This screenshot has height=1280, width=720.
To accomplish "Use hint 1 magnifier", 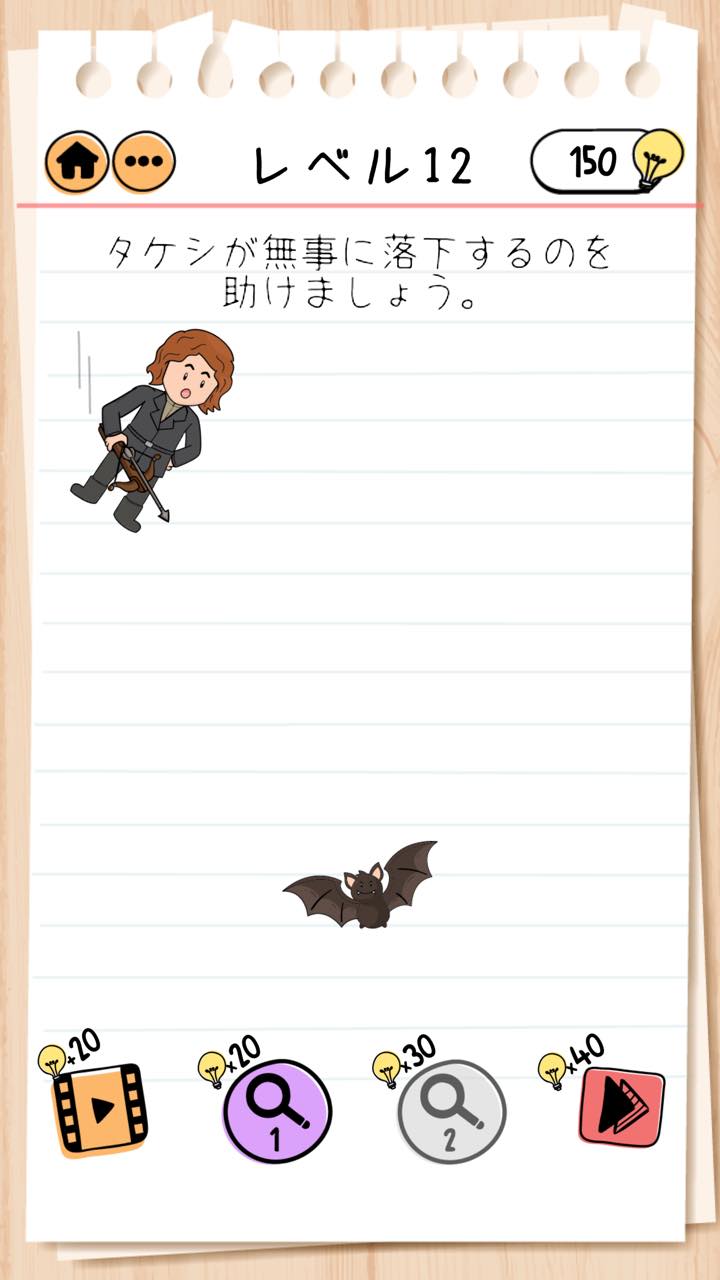I will (x=276, y=1111).
